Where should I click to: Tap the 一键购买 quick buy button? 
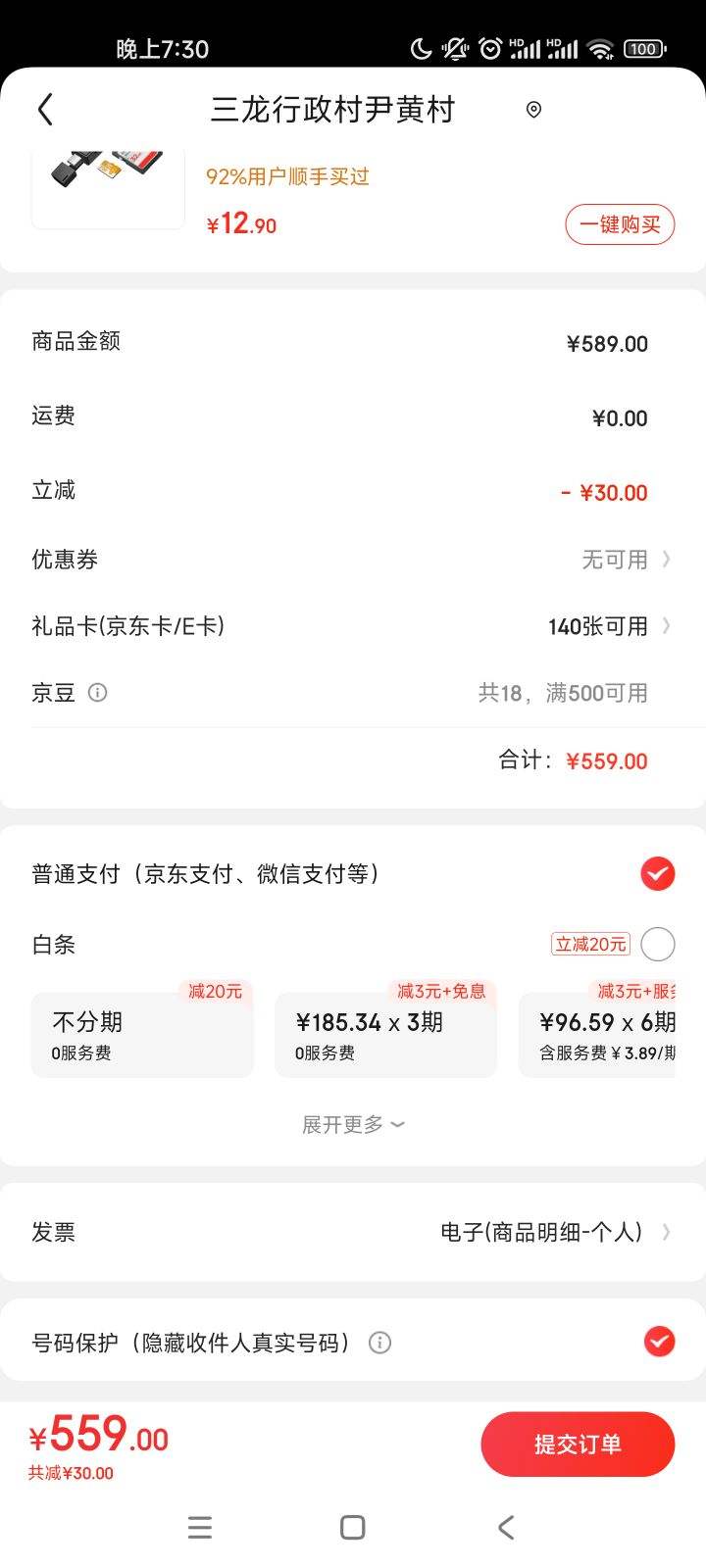pos(620,223)
